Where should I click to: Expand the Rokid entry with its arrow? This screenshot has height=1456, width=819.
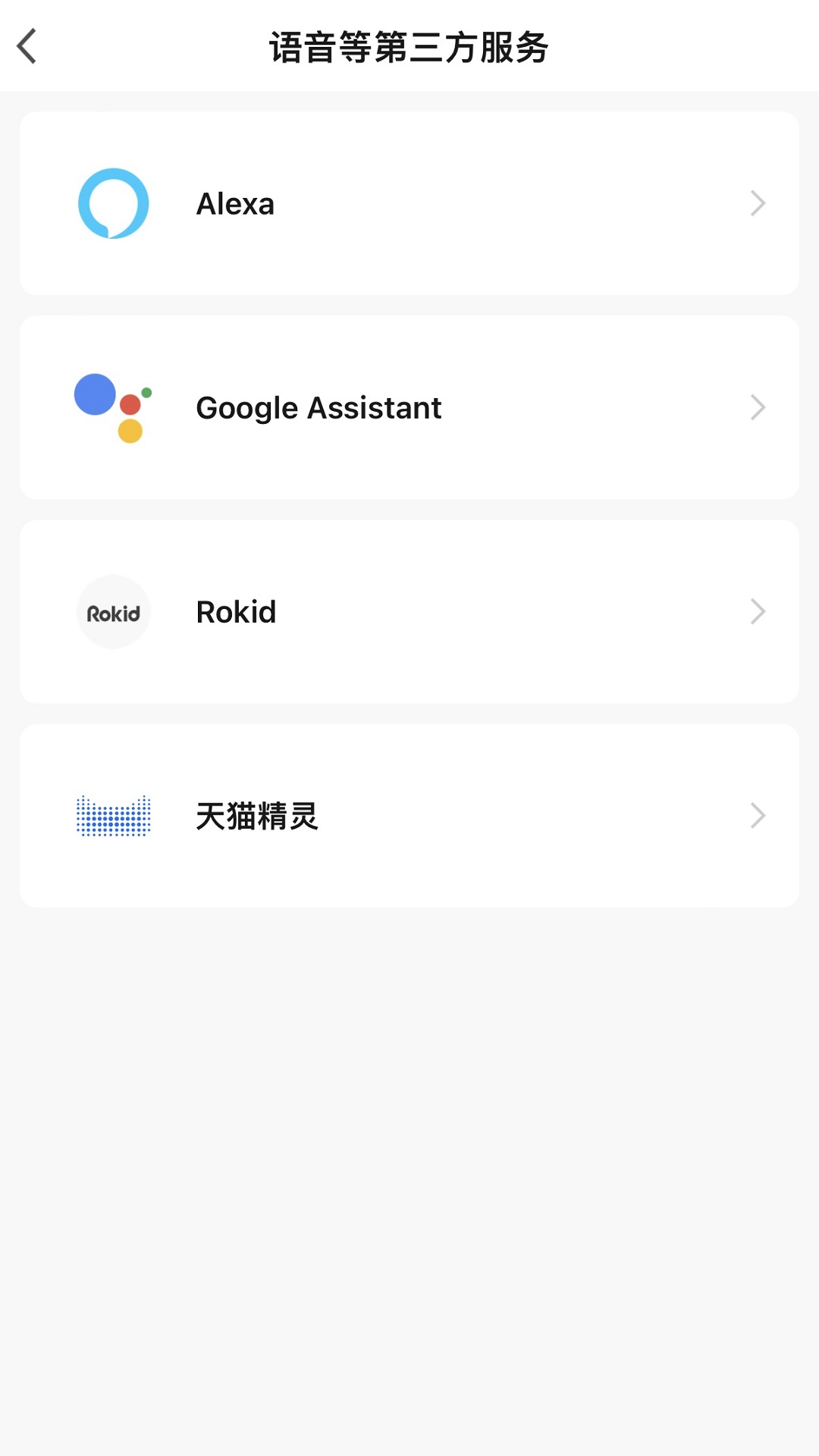[x=757, y=611]
